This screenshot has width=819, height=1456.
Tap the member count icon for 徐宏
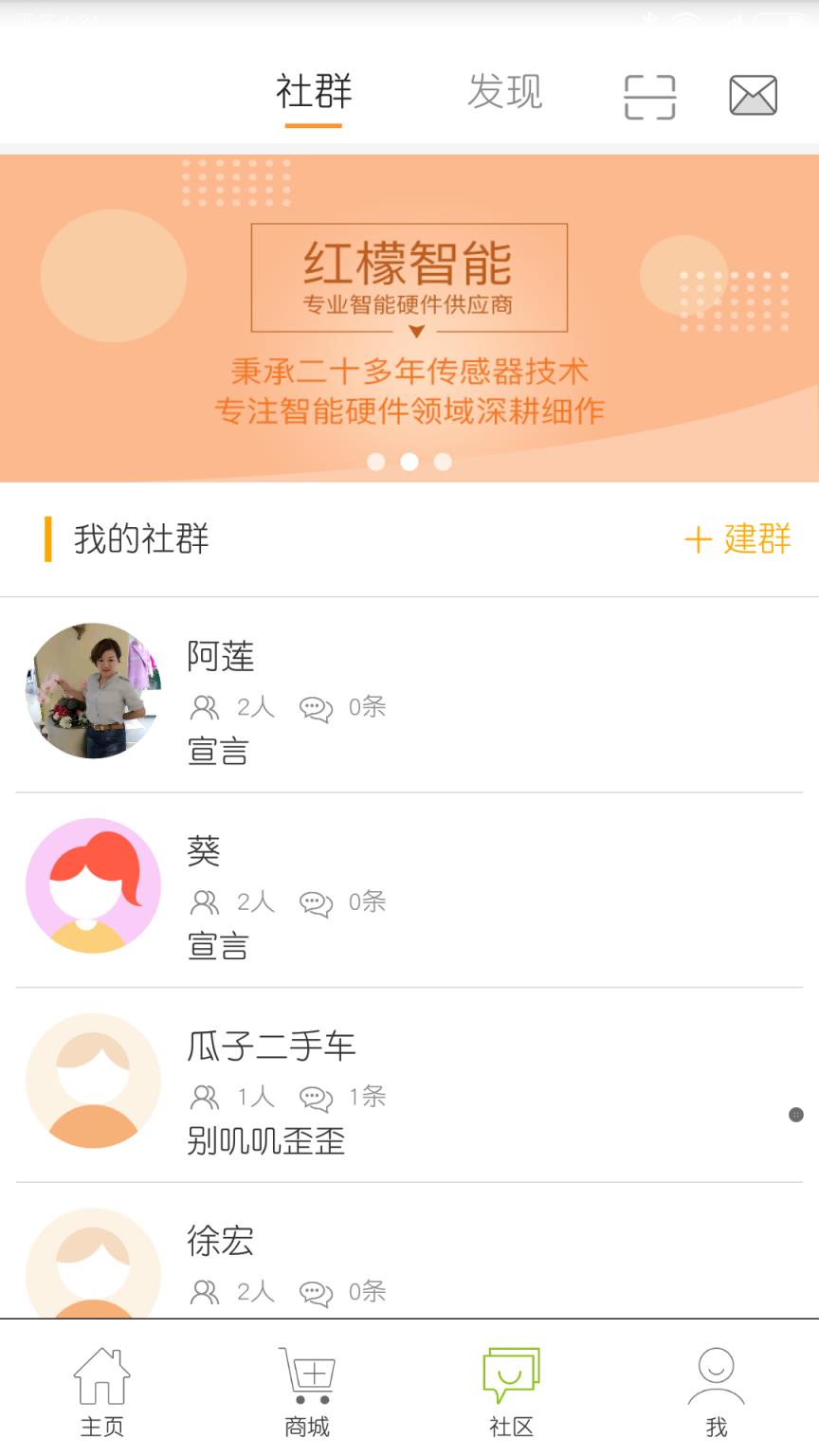pyautogui.click(x=204, y=1291)
